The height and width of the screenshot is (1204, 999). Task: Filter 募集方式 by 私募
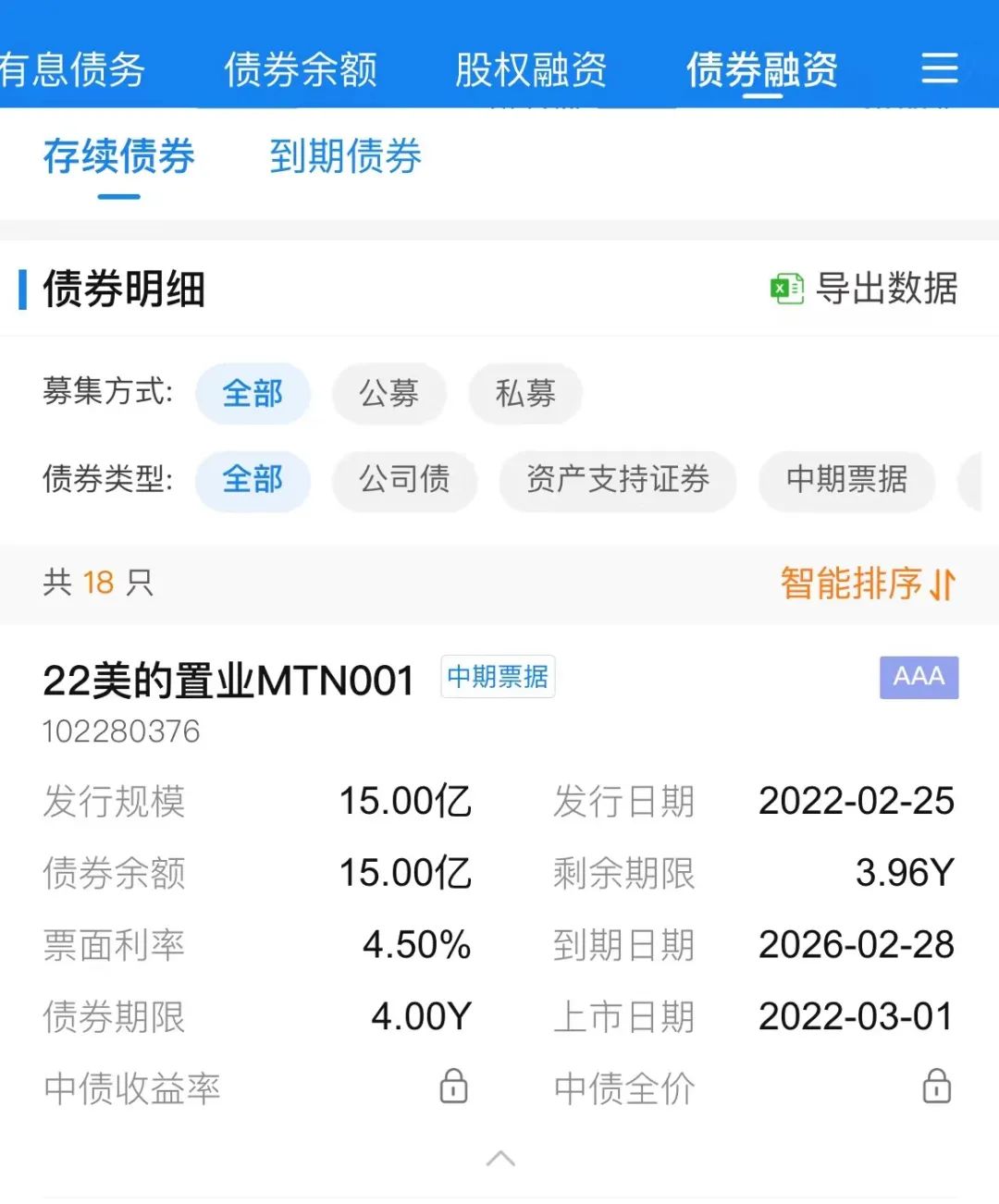click(525, 393)
